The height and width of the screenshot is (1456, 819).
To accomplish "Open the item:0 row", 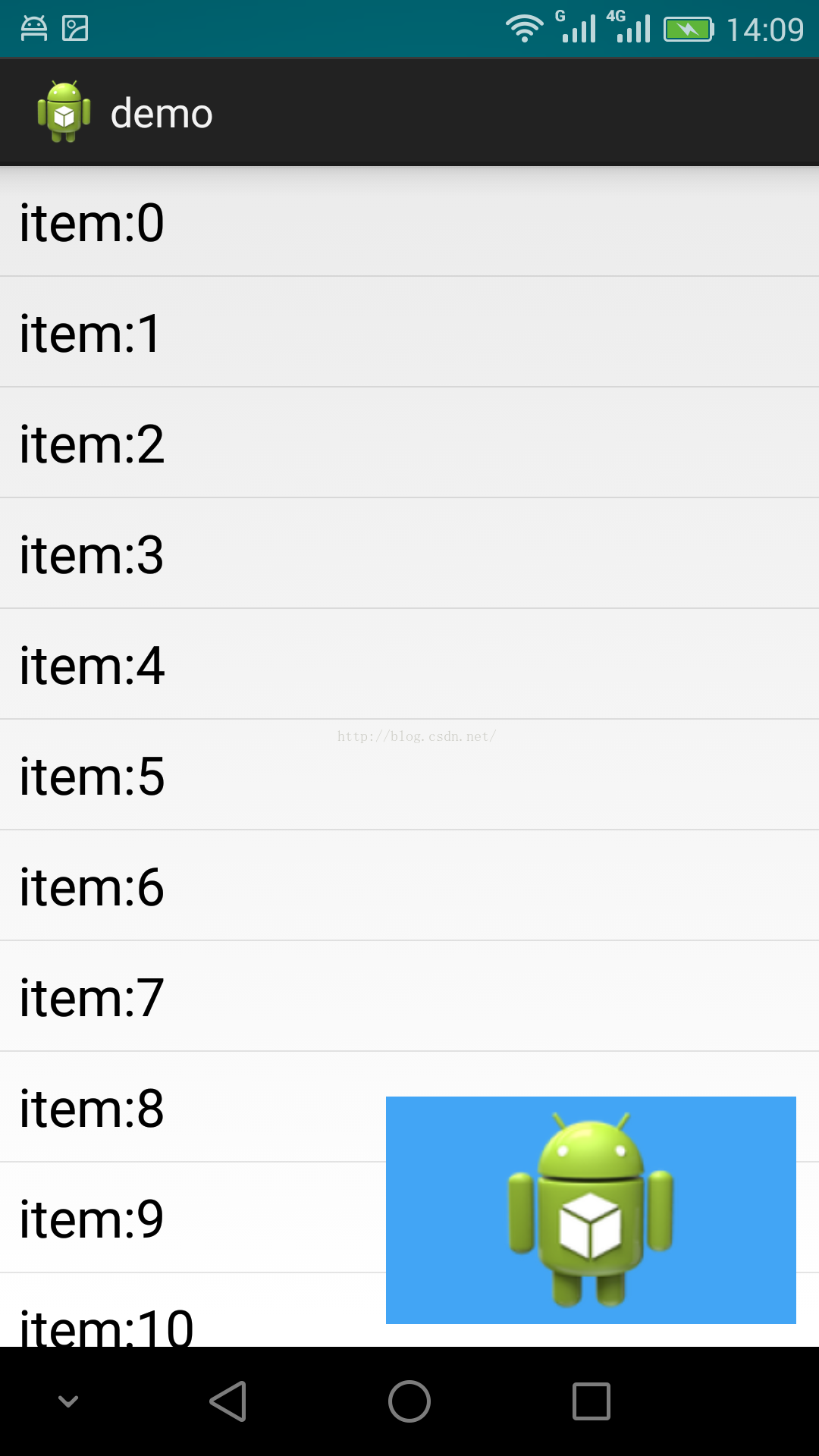I will pyautogui.click(x=409, y=221).
